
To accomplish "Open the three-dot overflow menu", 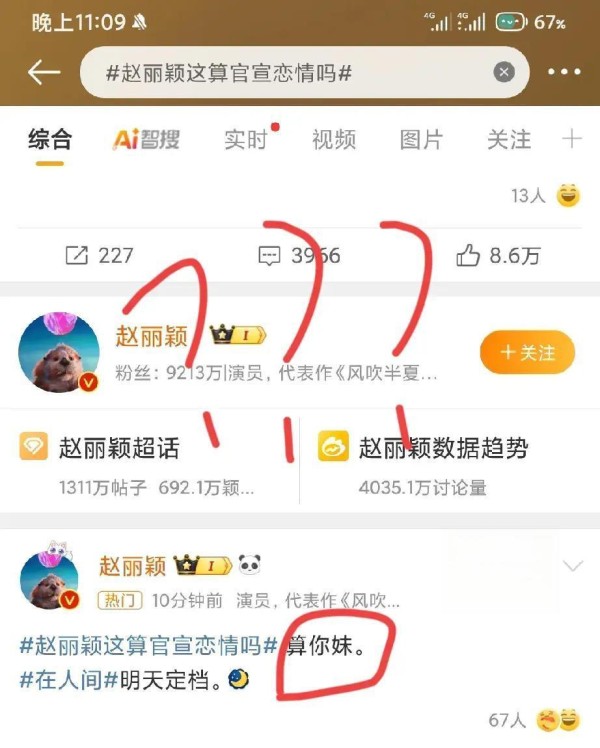I will pyautogui.click(x=564, y=73).
